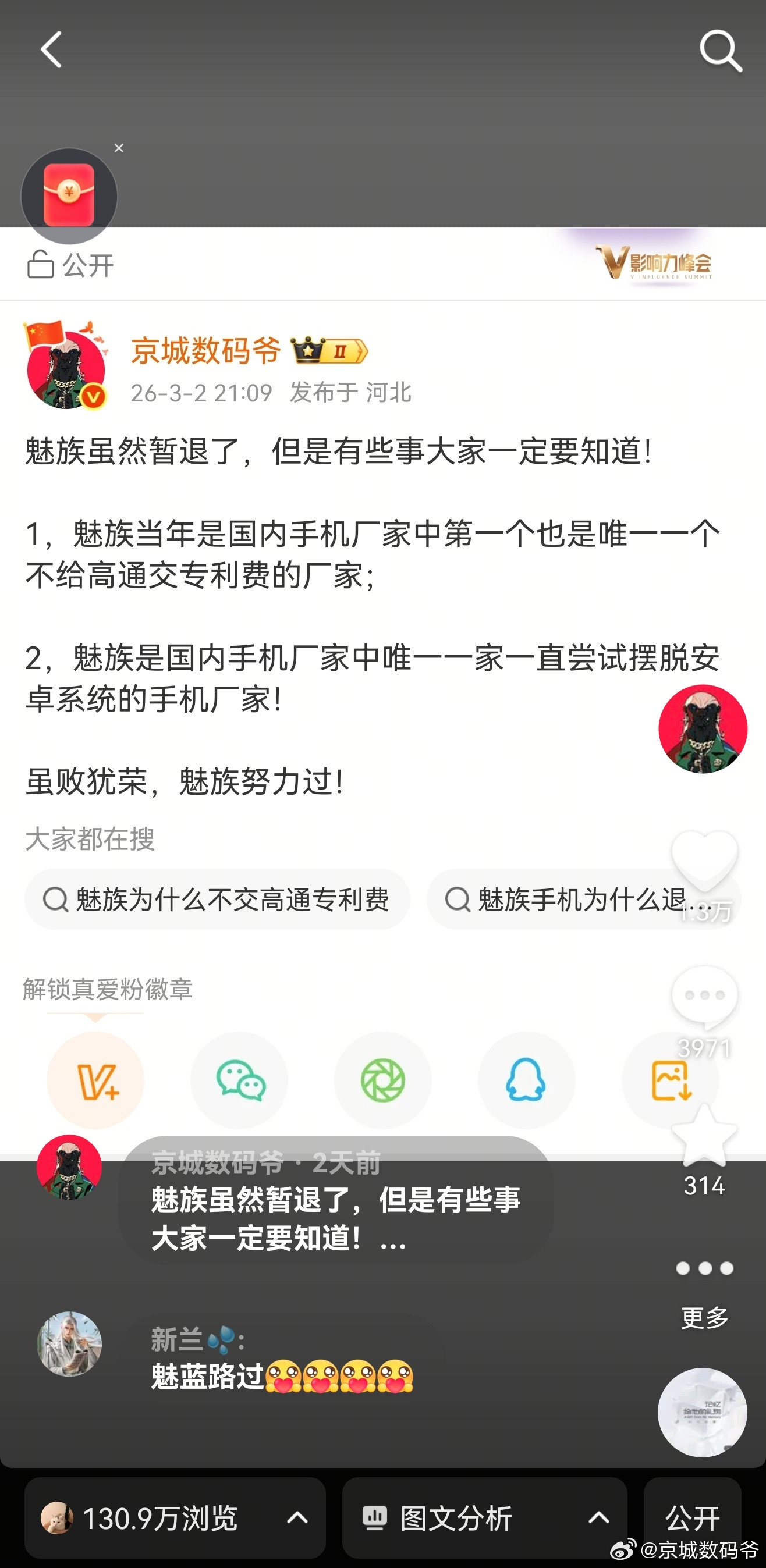Tap the 公开 visibility setting at top left
Image resolution: width=766 pixels, height=1568 pixels.
[x=70, y=264]
